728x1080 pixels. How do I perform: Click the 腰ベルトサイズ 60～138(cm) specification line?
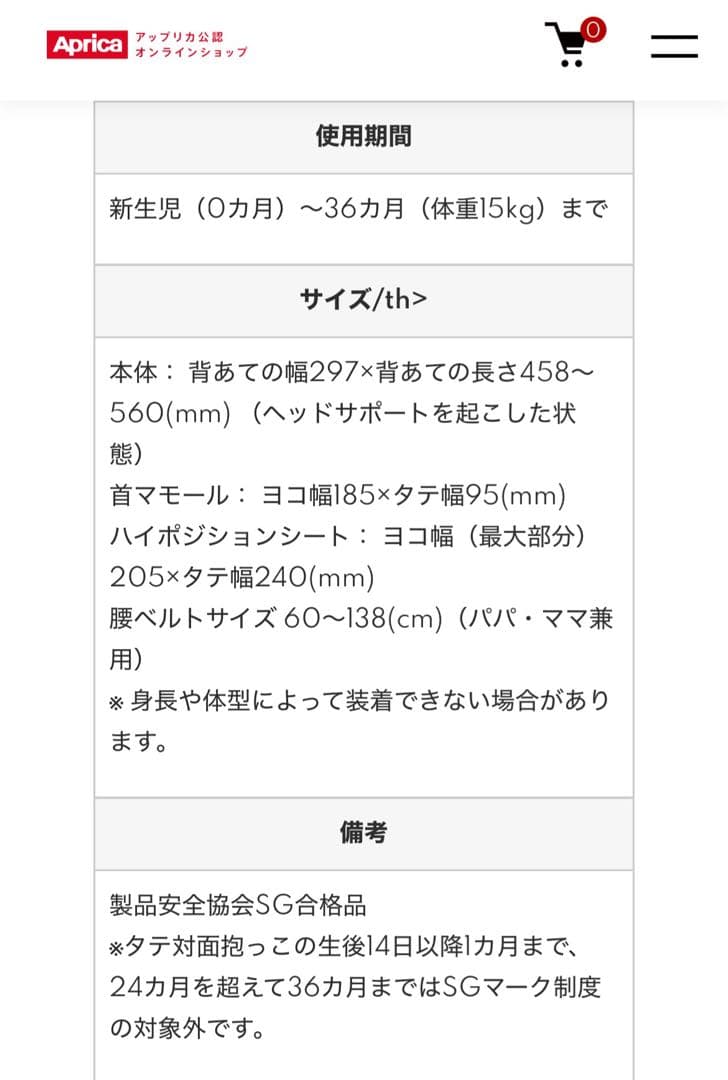click(x=360, y=618)
